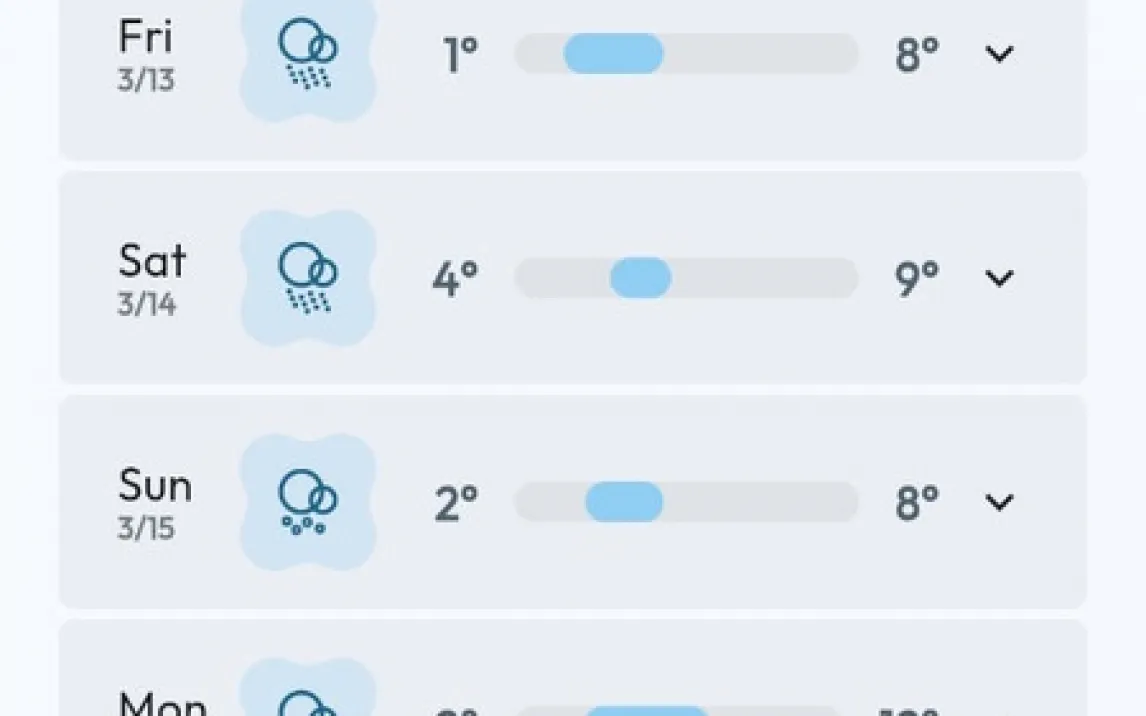The image size is (1146, 716).
Task: Expand Saturday 3/14 forecast details
Action: [999, 278]
